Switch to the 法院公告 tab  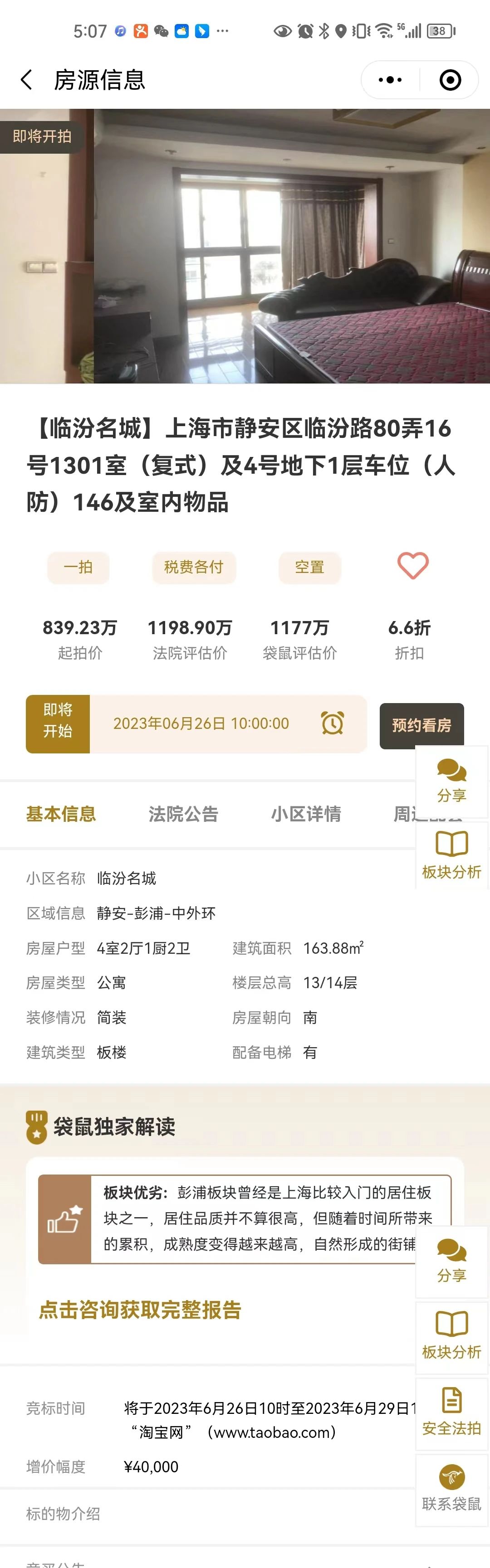coord(183,814)
